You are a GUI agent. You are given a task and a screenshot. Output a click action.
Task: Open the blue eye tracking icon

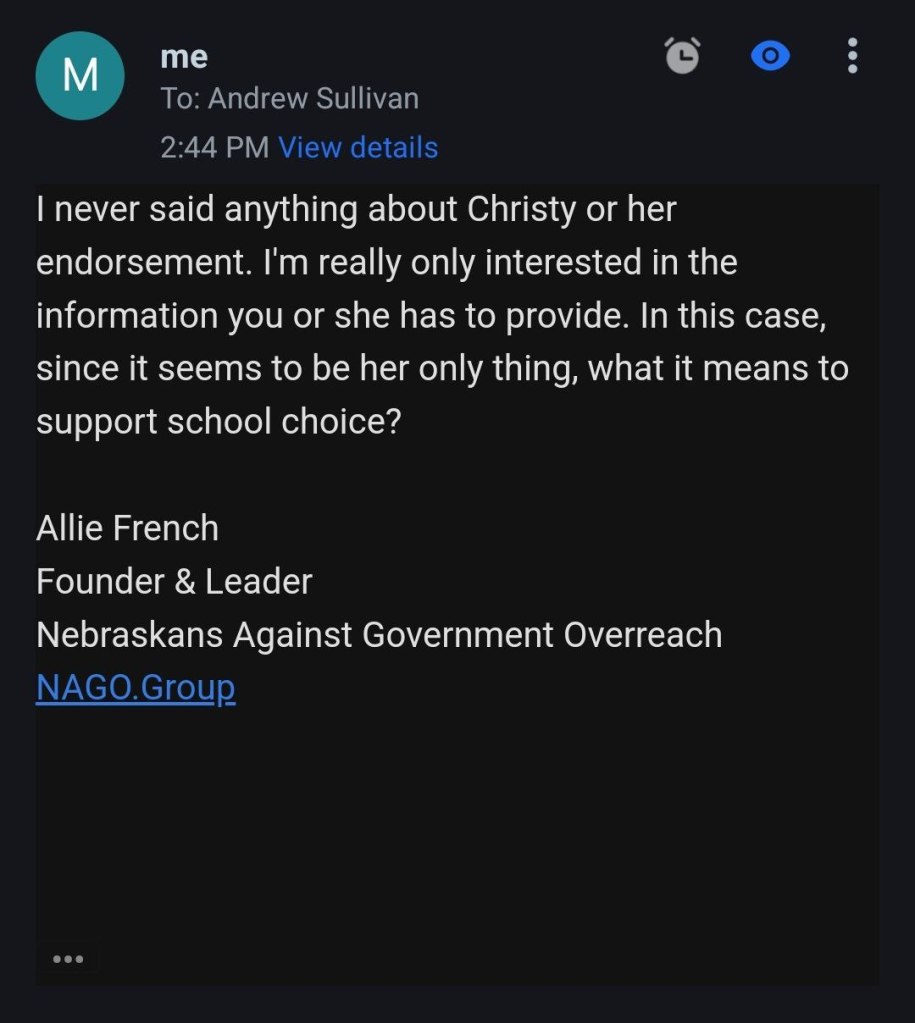click(x=770, y=56)
